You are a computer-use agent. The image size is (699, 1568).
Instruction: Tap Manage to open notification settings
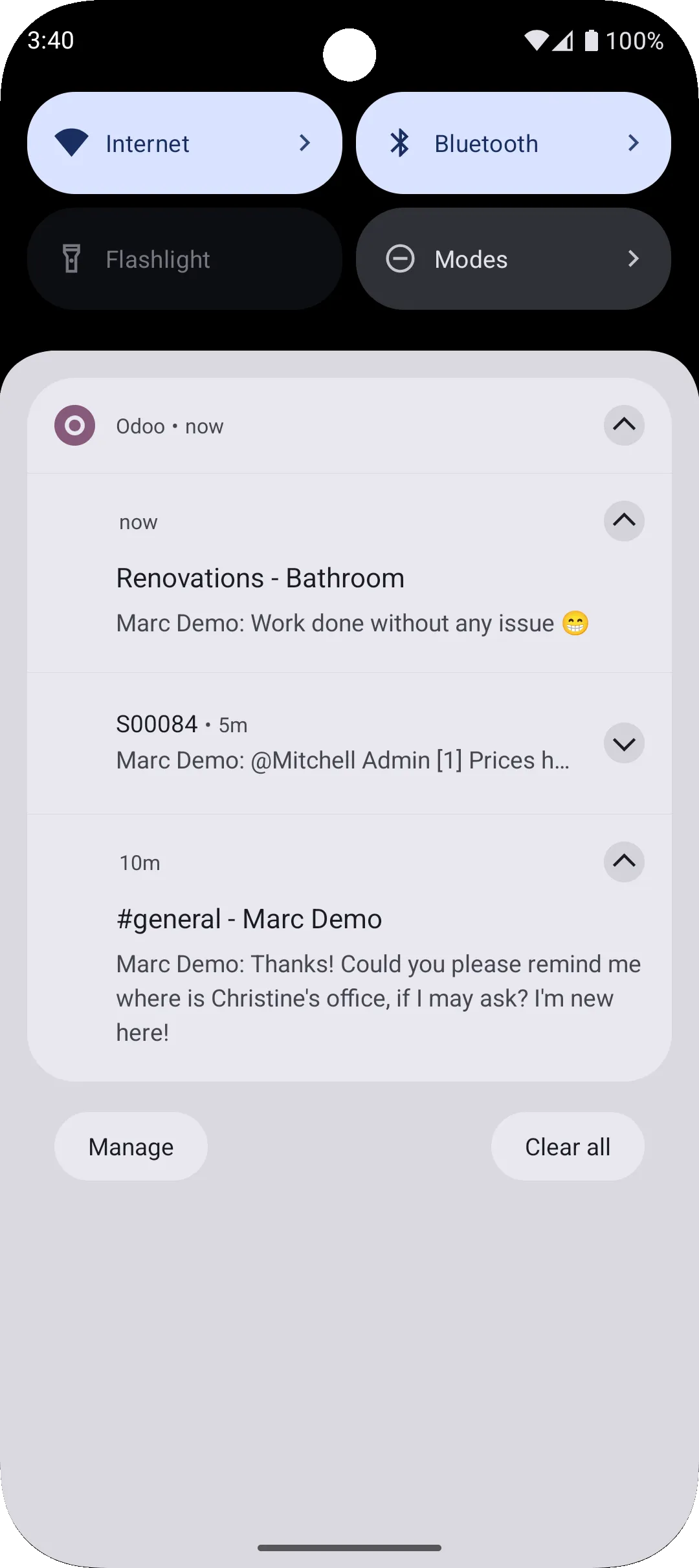(x=130, y=1146)
